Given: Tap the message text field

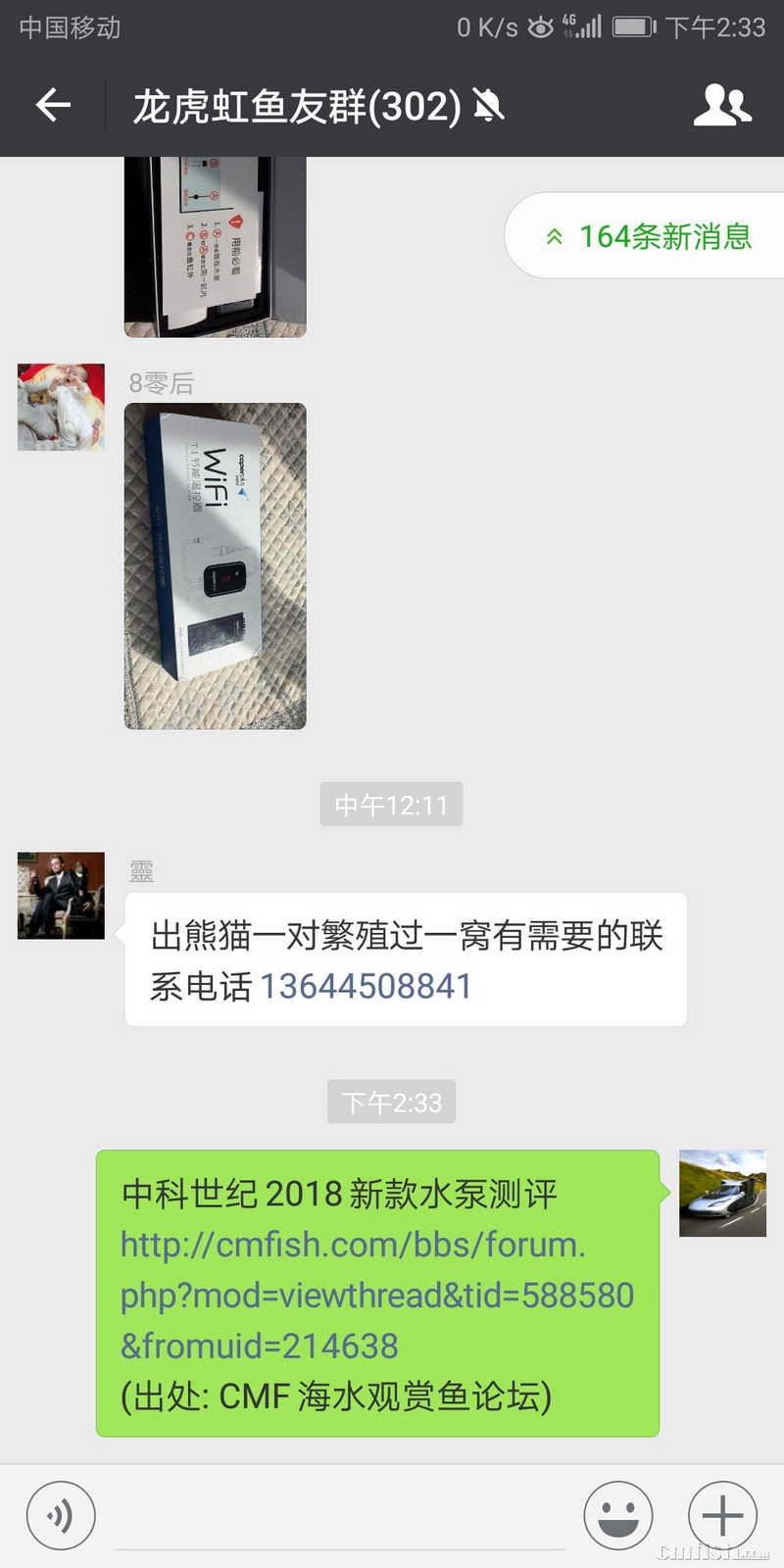Looking at the screenshot, I should click(339, 1517).
